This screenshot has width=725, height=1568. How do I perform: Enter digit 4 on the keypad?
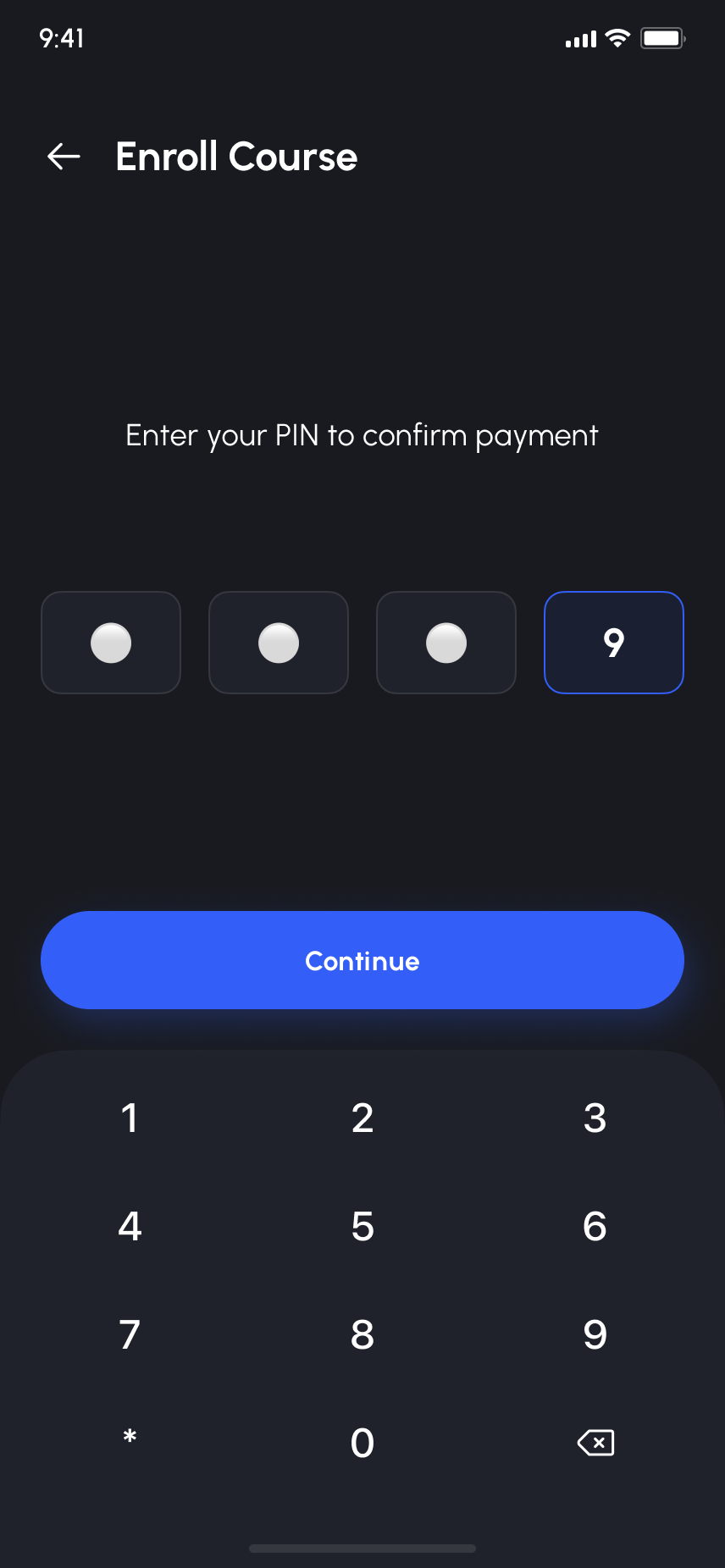pos(130,1226)
